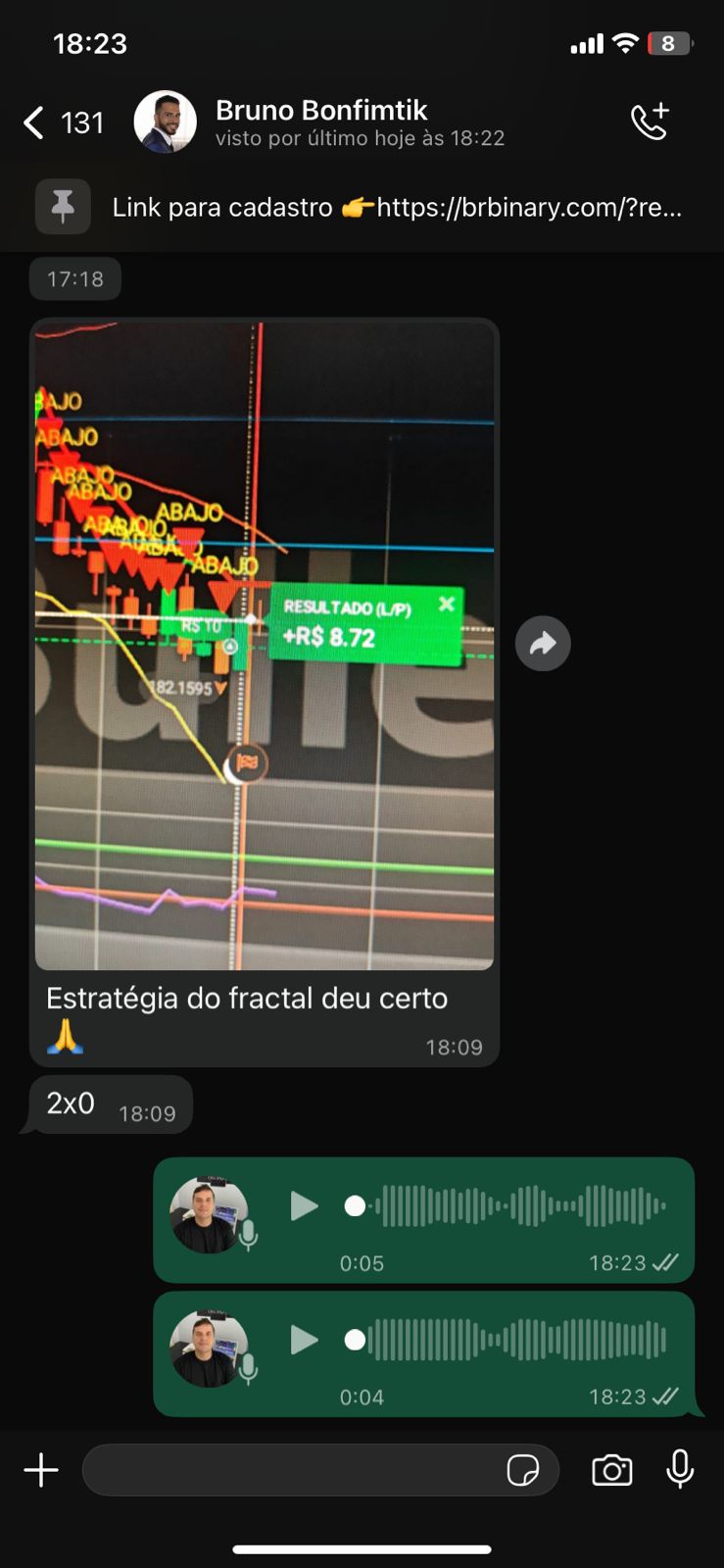Open the sticker picker

point(523,1470)
